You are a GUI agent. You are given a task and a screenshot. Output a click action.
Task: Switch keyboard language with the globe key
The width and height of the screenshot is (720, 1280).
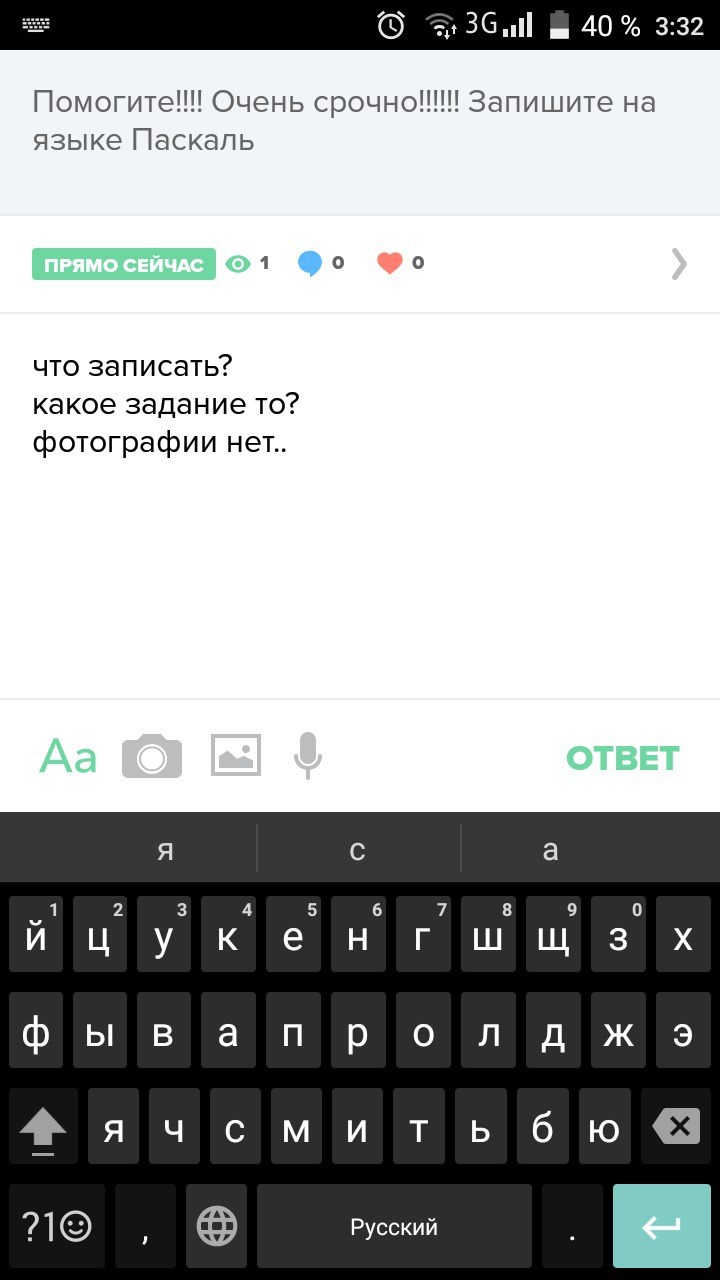point(217,1226)
